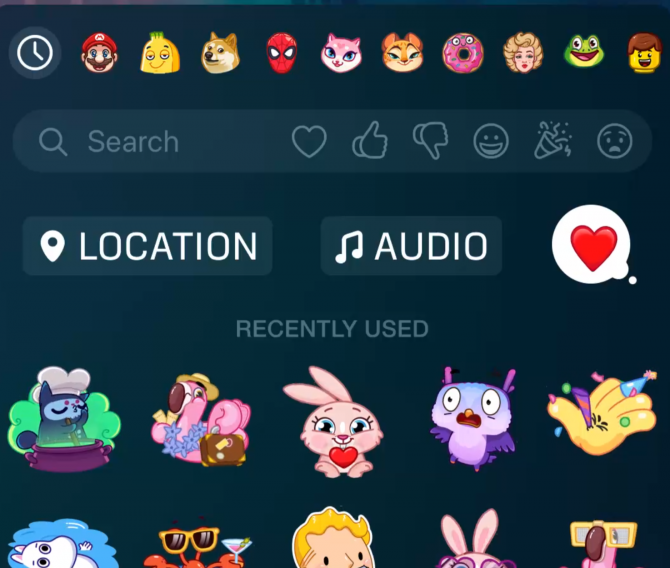Filter stickers by party popper
670x568 pixels.
point(552,142)
